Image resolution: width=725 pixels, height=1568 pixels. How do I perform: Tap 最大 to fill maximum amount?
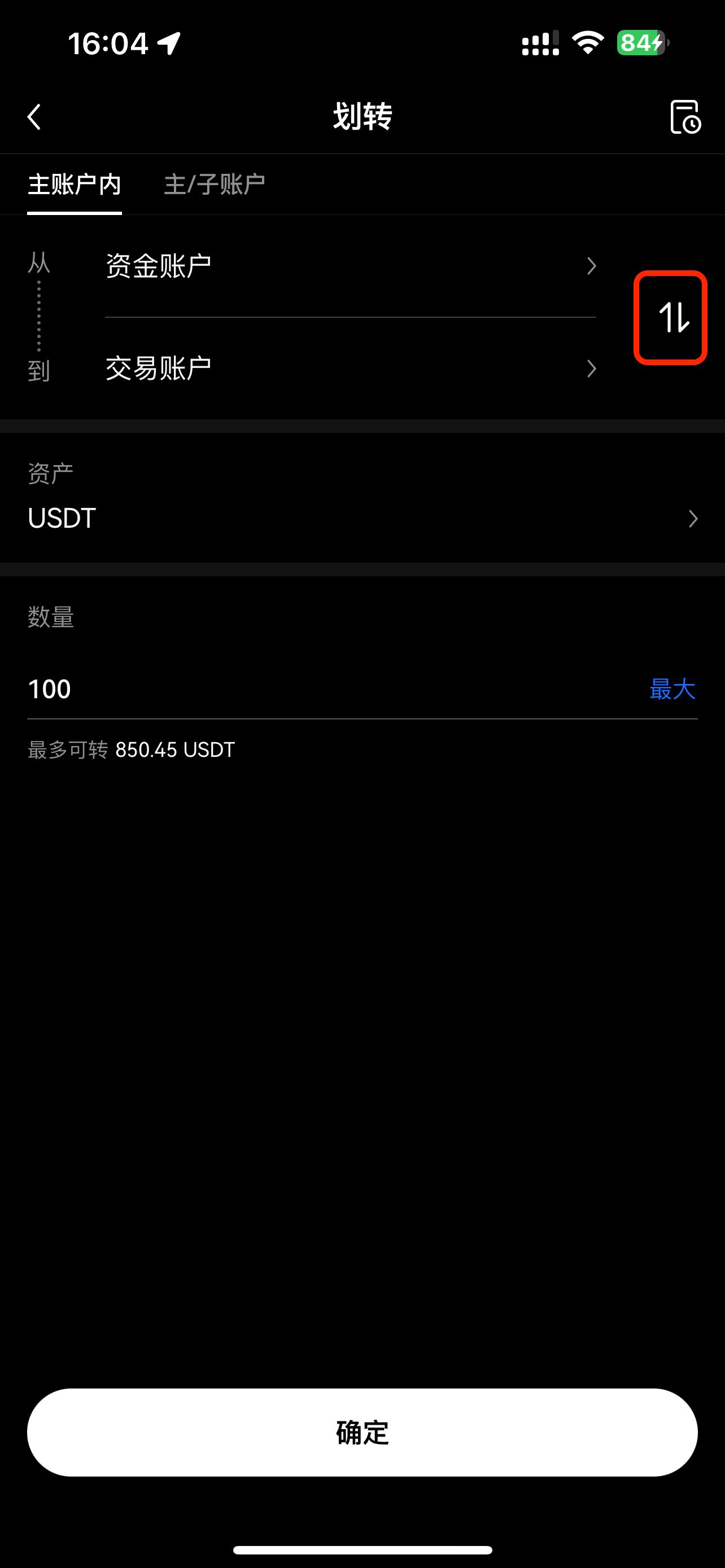[x=672, y=690]
